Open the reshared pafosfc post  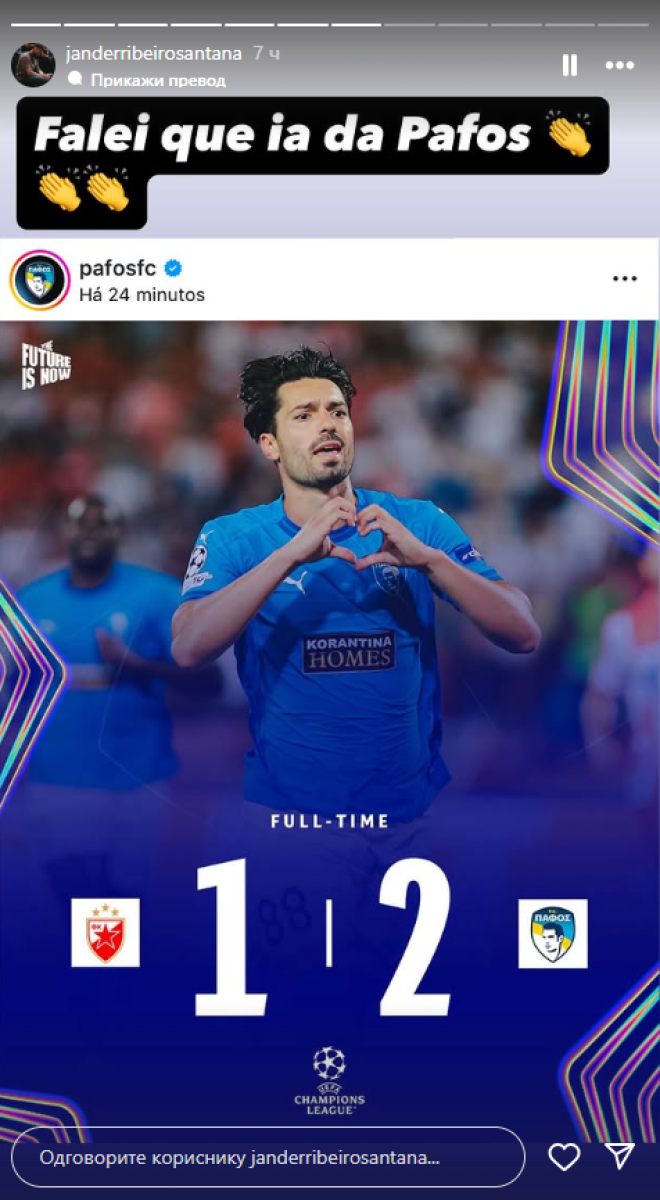tap(330, 700)
